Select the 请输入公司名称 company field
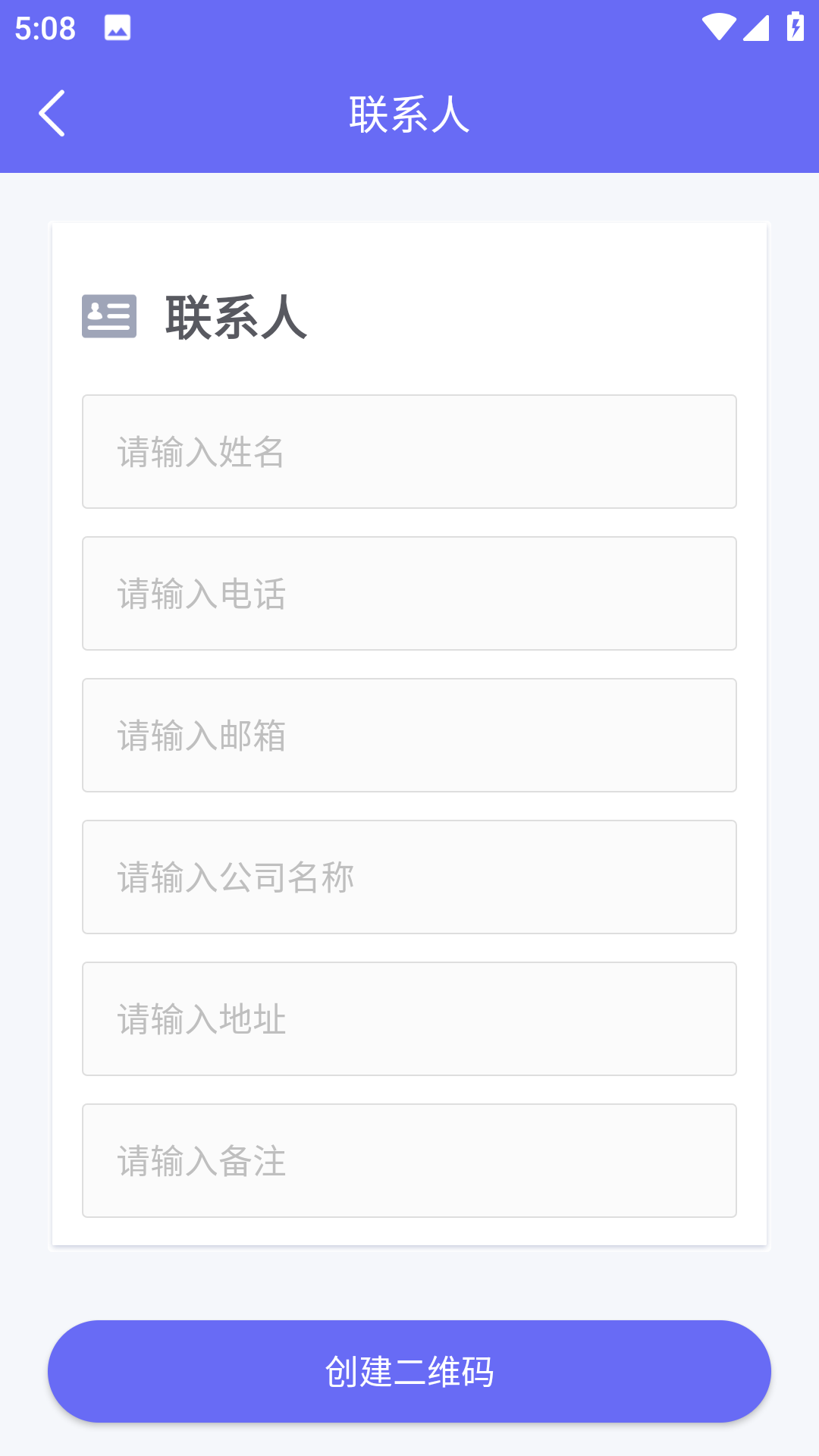This screenshot has width=819, height=1456. 409,877
